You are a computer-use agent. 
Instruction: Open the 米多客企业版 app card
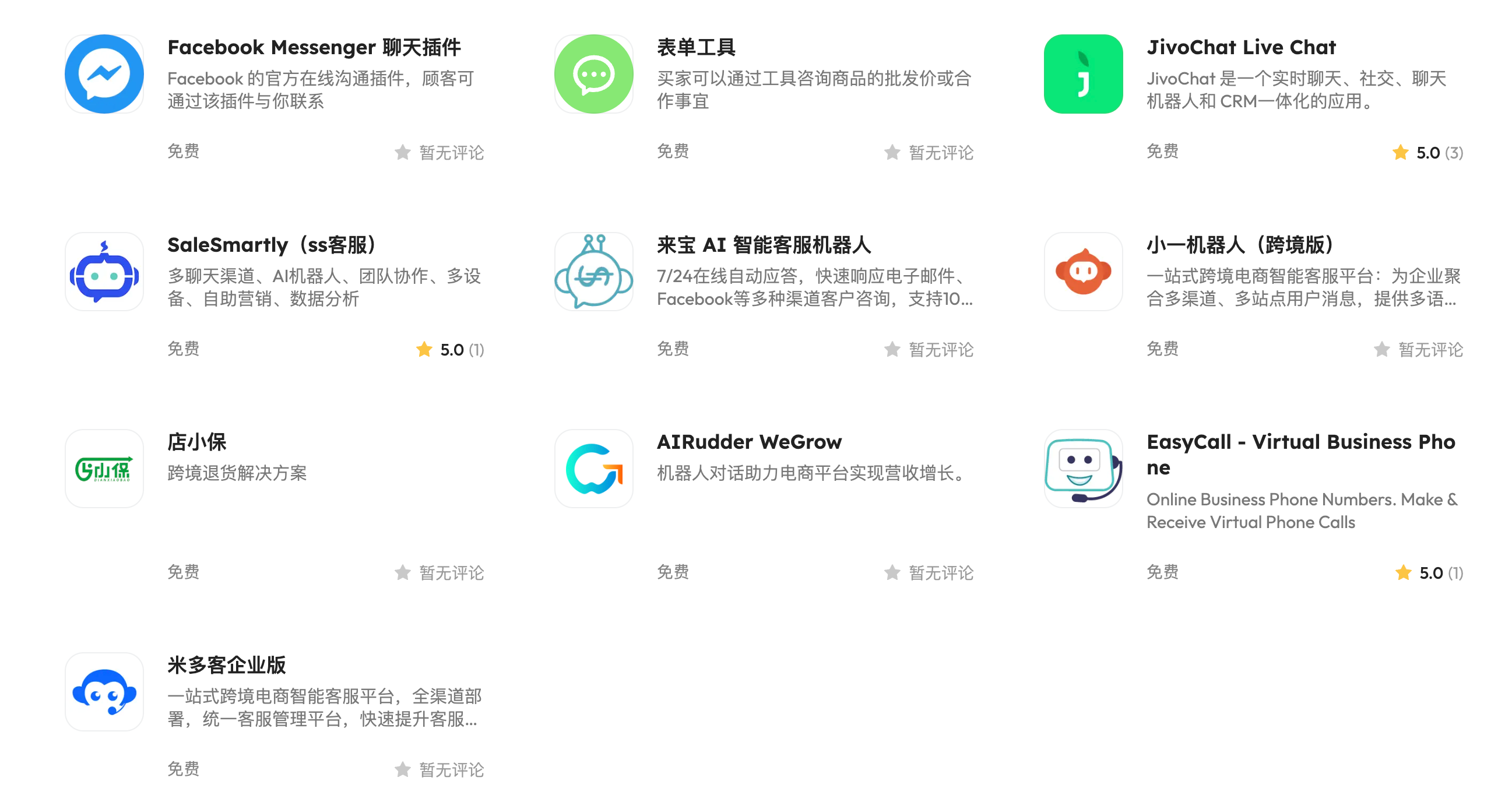(x=227, y=665)
